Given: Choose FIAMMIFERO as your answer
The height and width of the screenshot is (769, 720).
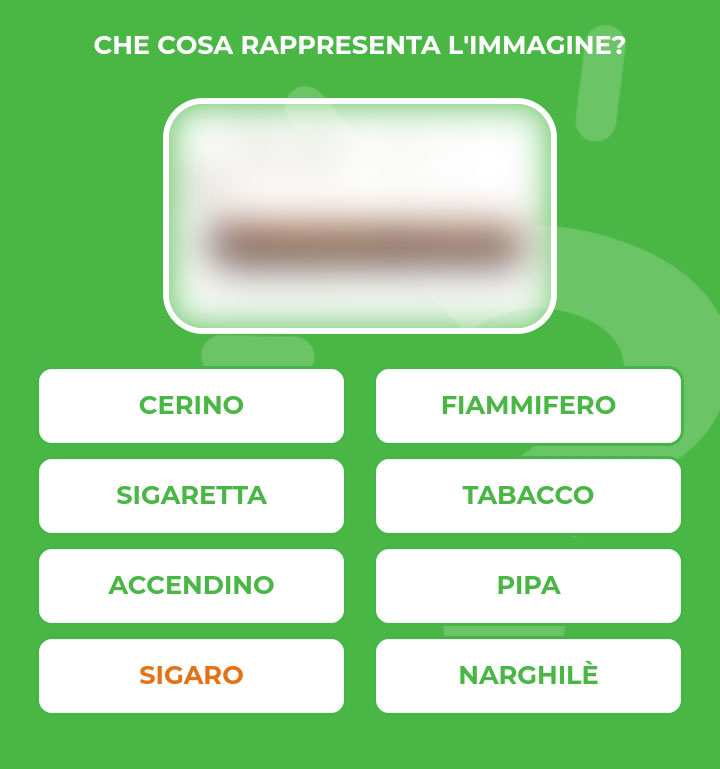Looking at the screenshot, I should click(x=528, y=406).
